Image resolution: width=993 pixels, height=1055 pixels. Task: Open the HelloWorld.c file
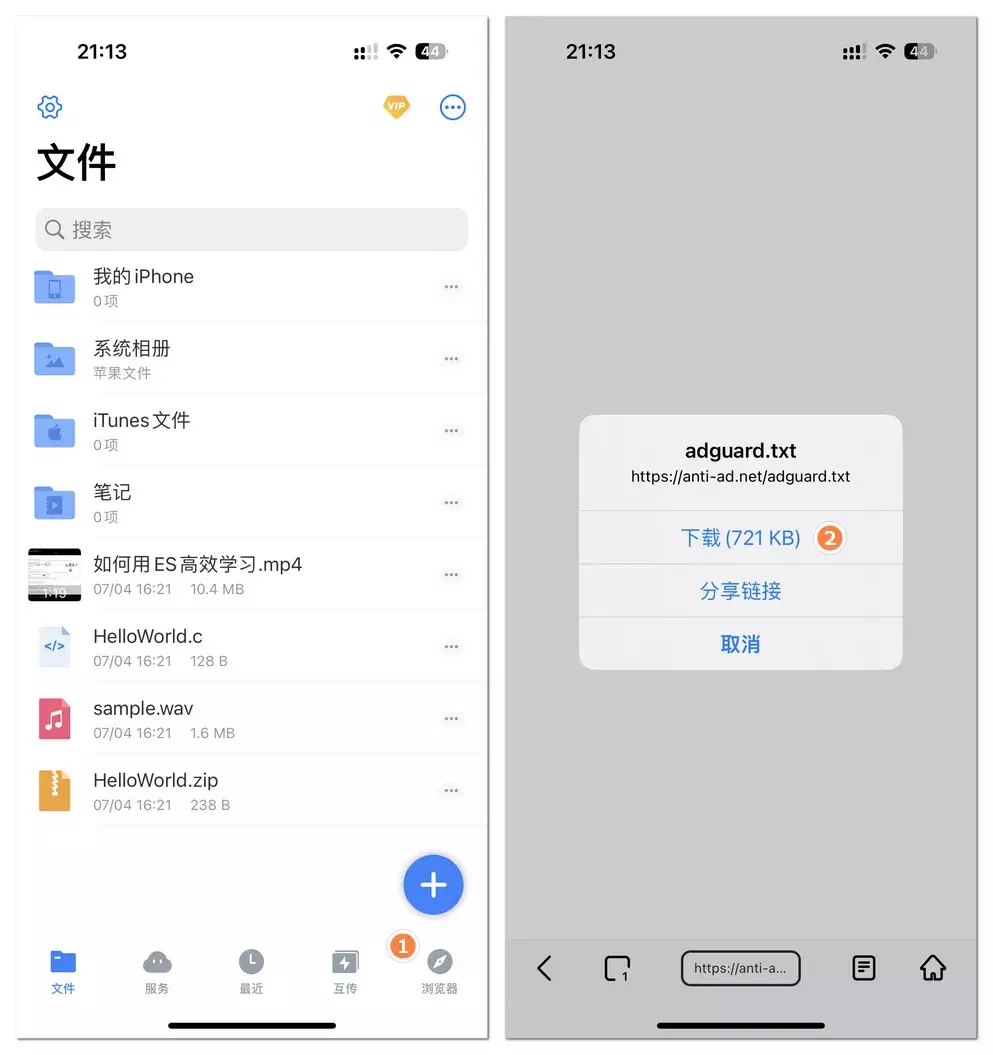147,646
